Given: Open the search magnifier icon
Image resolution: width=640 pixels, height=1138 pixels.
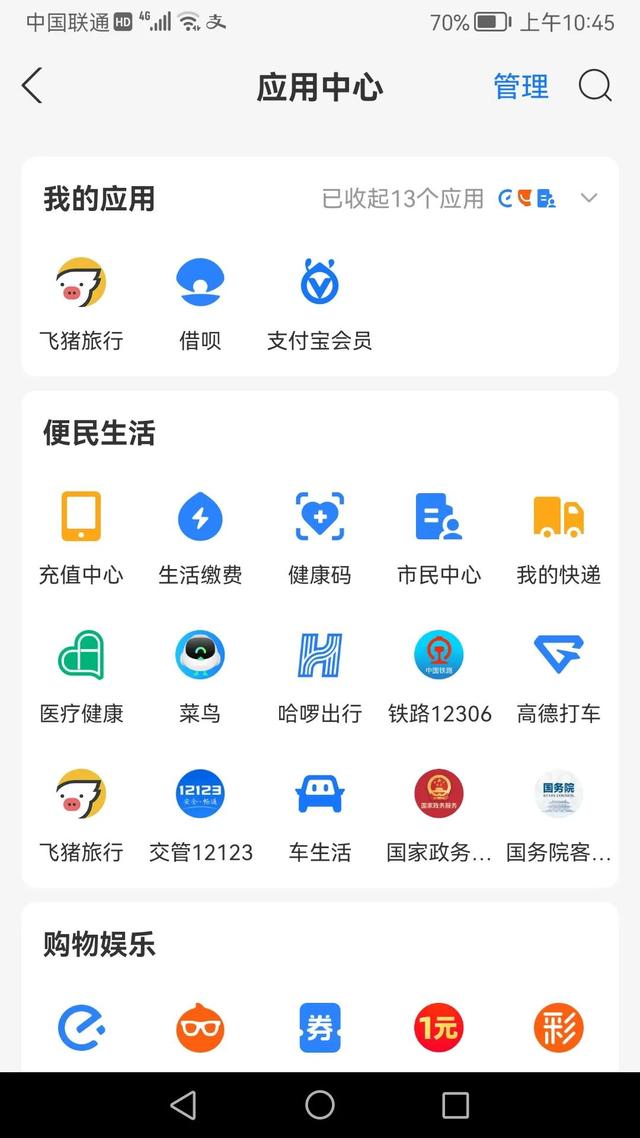Looking at the screenshot, I should [x=595, y=86].
